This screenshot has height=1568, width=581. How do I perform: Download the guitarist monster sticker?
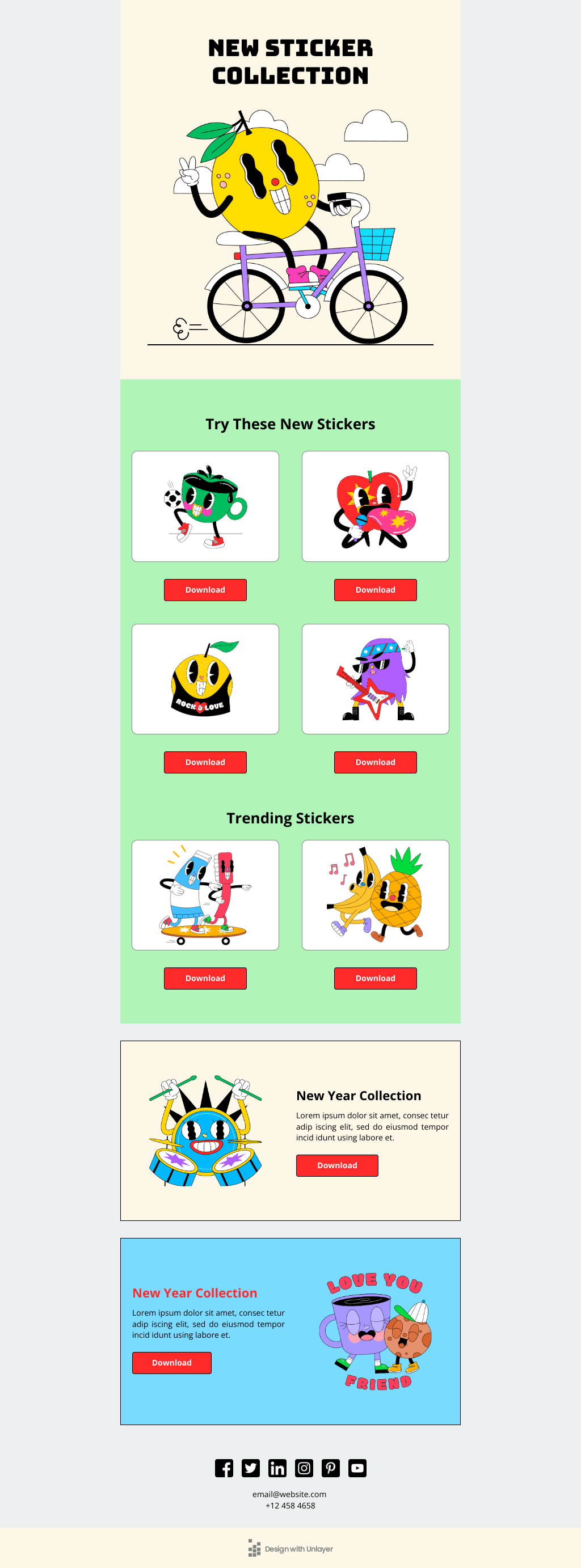[375, 762]
